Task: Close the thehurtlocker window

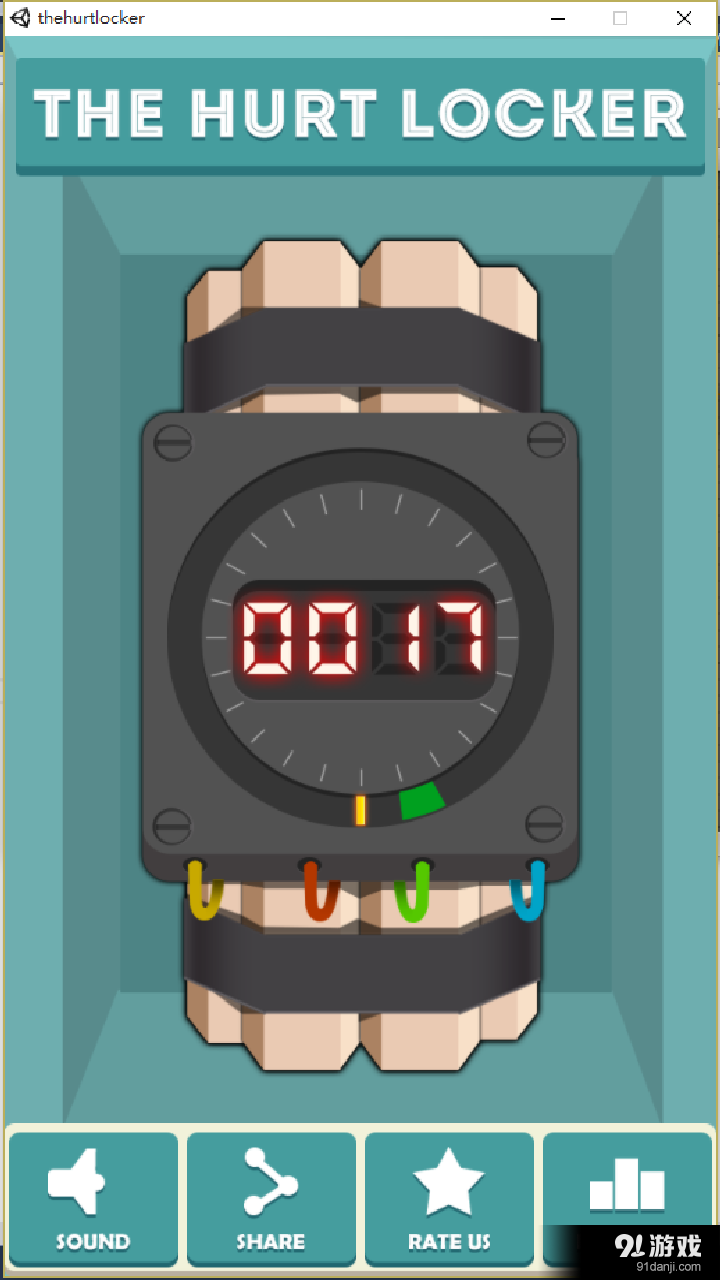Action: (x=684, y=18)
